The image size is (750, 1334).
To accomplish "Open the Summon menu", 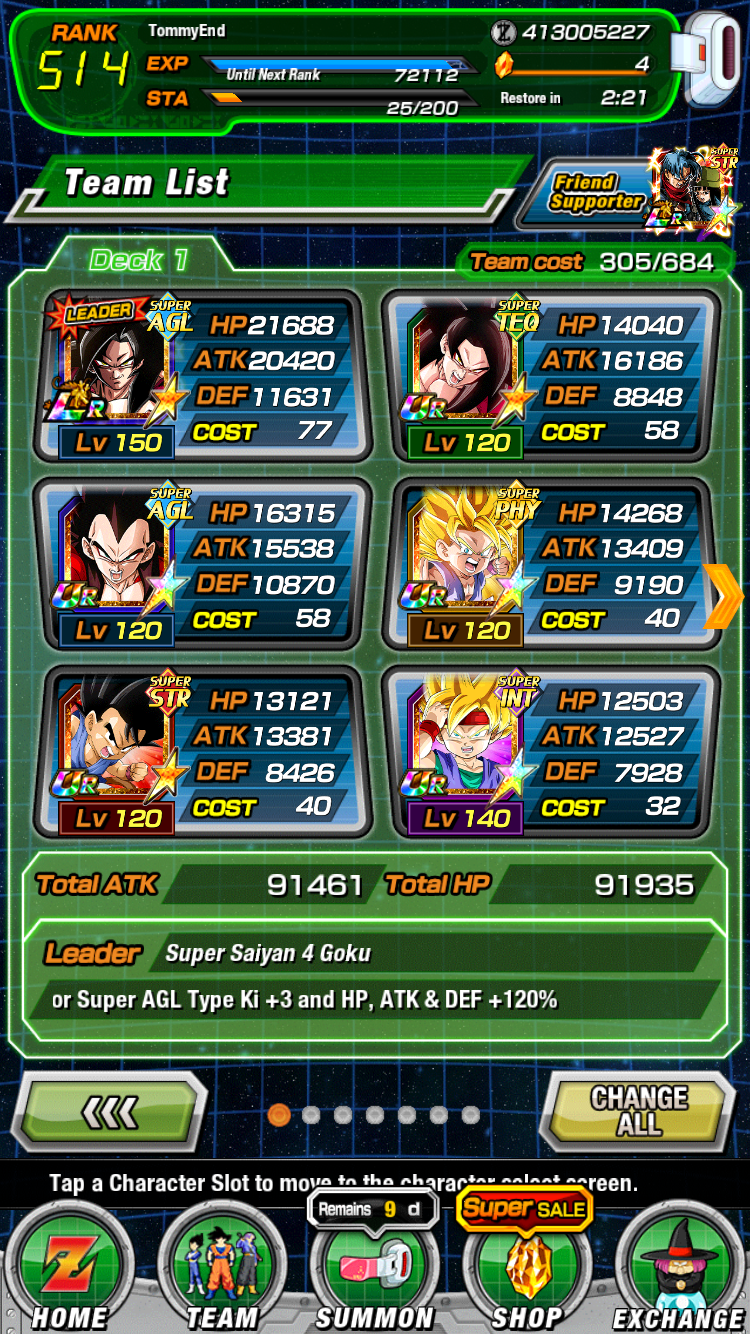I will pos(374,1268).
